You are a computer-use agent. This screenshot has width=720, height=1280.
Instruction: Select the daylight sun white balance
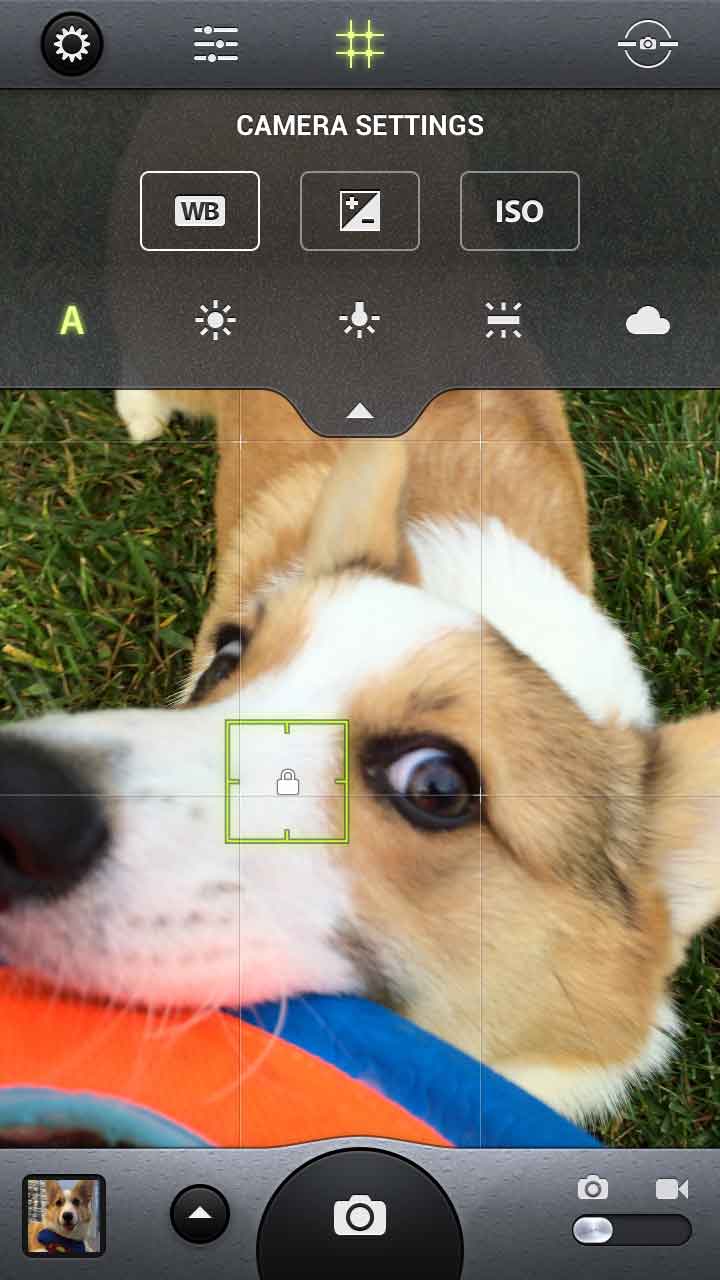point(215,321)
